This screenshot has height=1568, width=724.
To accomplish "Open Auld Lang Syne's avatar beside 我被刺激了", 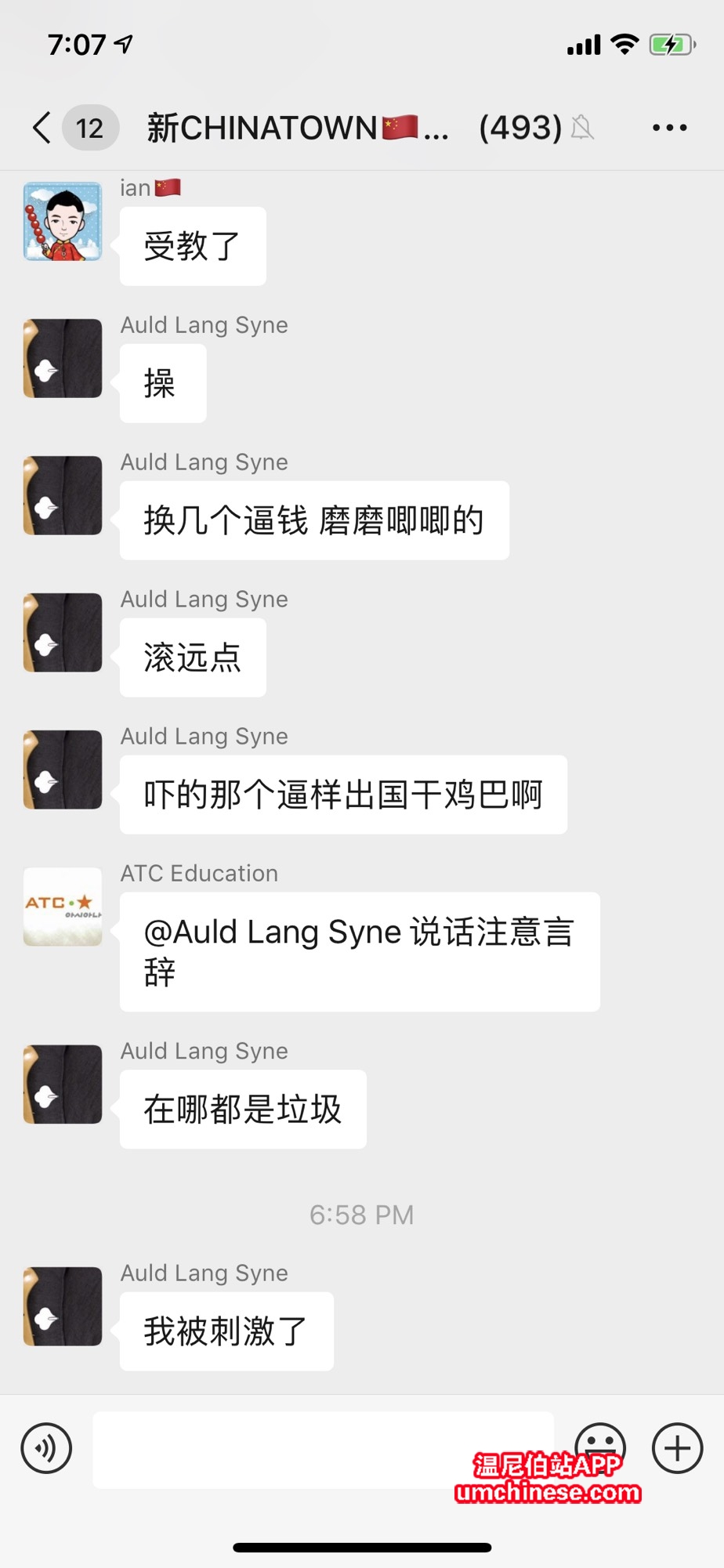I will coord(63,1306).
